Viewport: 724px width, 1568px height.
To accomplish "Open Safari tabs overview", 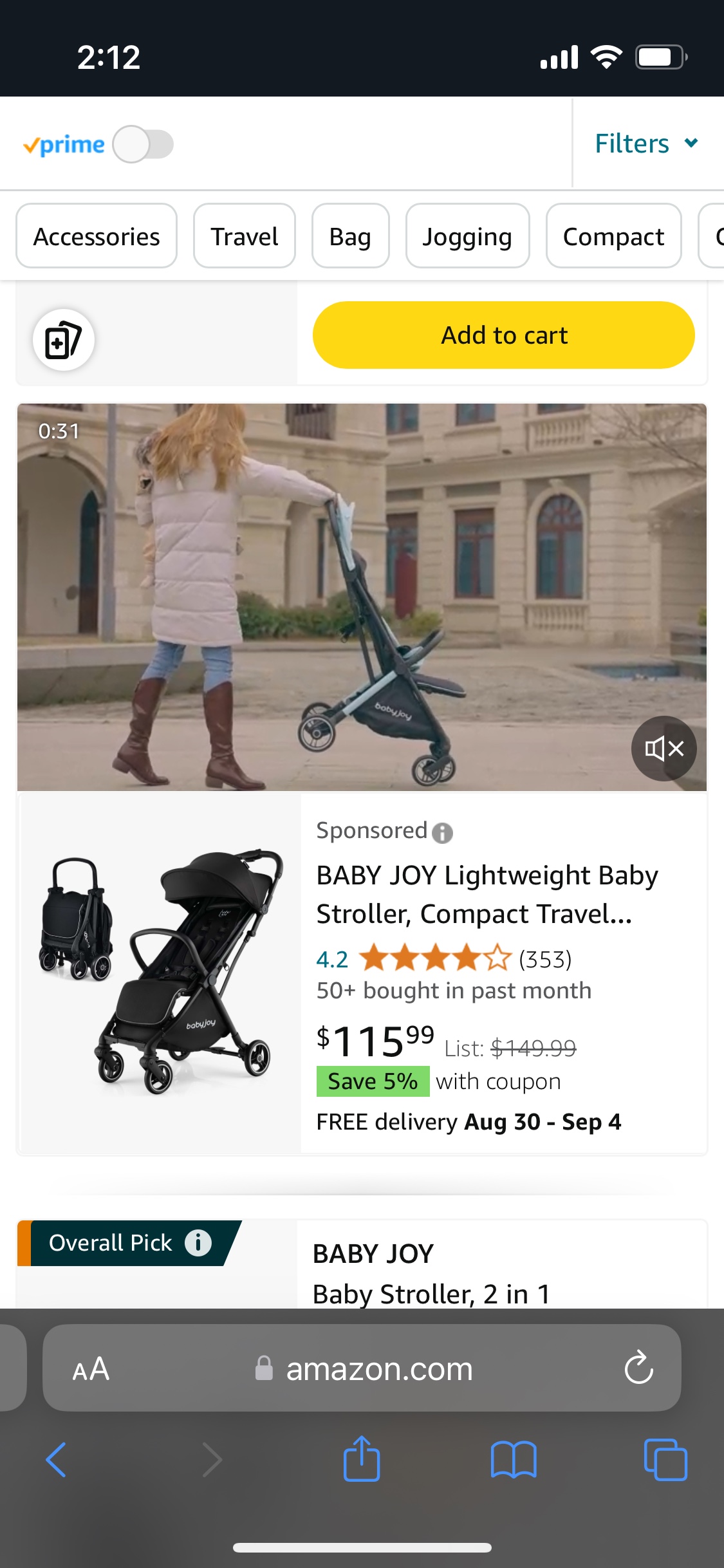I will coord(665,1459).
